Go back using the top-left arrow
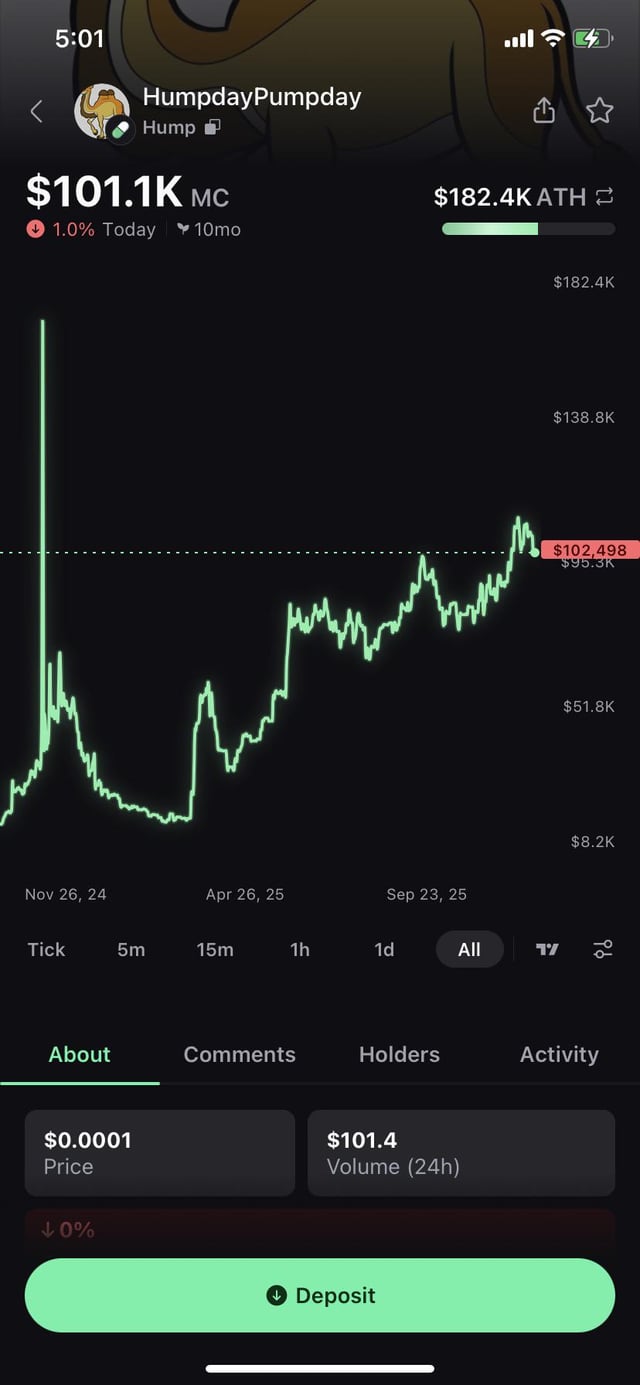Viewport: 640px width, 1385px height. [37, 111]
